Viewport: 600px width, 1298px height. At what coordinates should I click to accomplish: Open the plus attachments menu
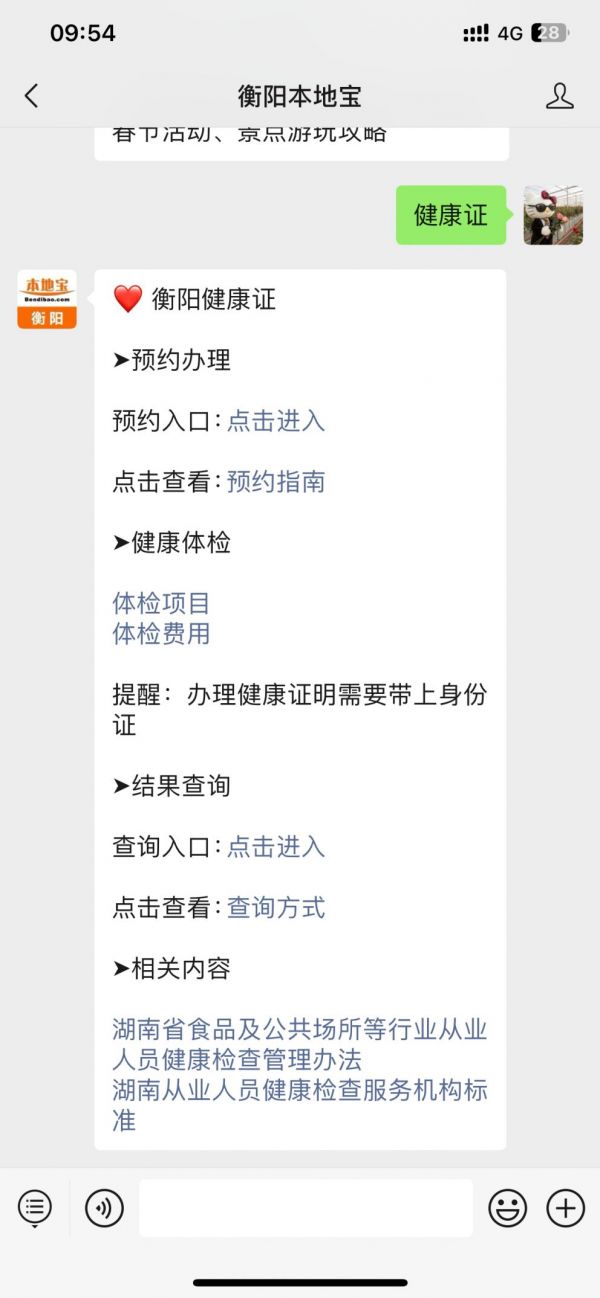point(565,1208)
